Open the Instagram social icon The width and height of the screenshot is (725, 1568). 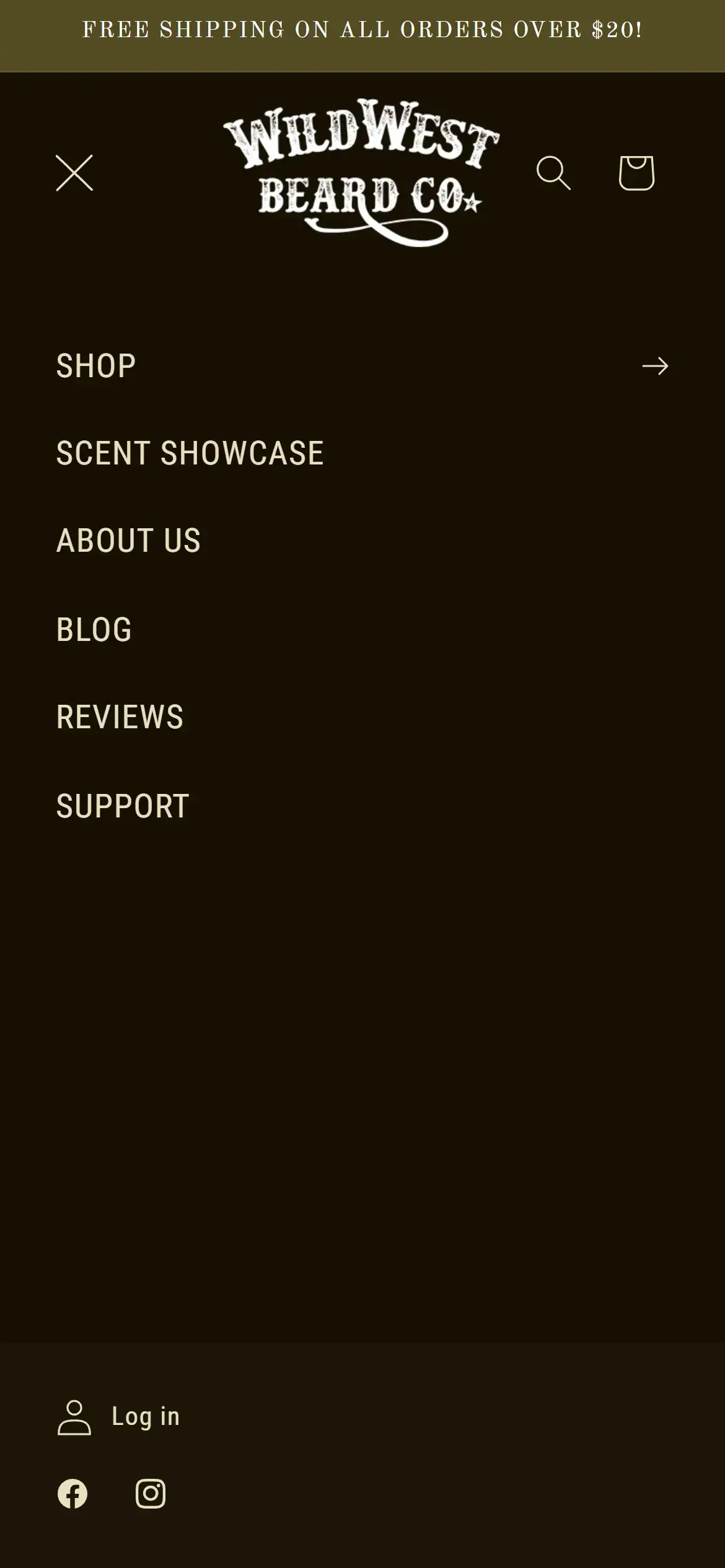click(x=151, y=1494)
